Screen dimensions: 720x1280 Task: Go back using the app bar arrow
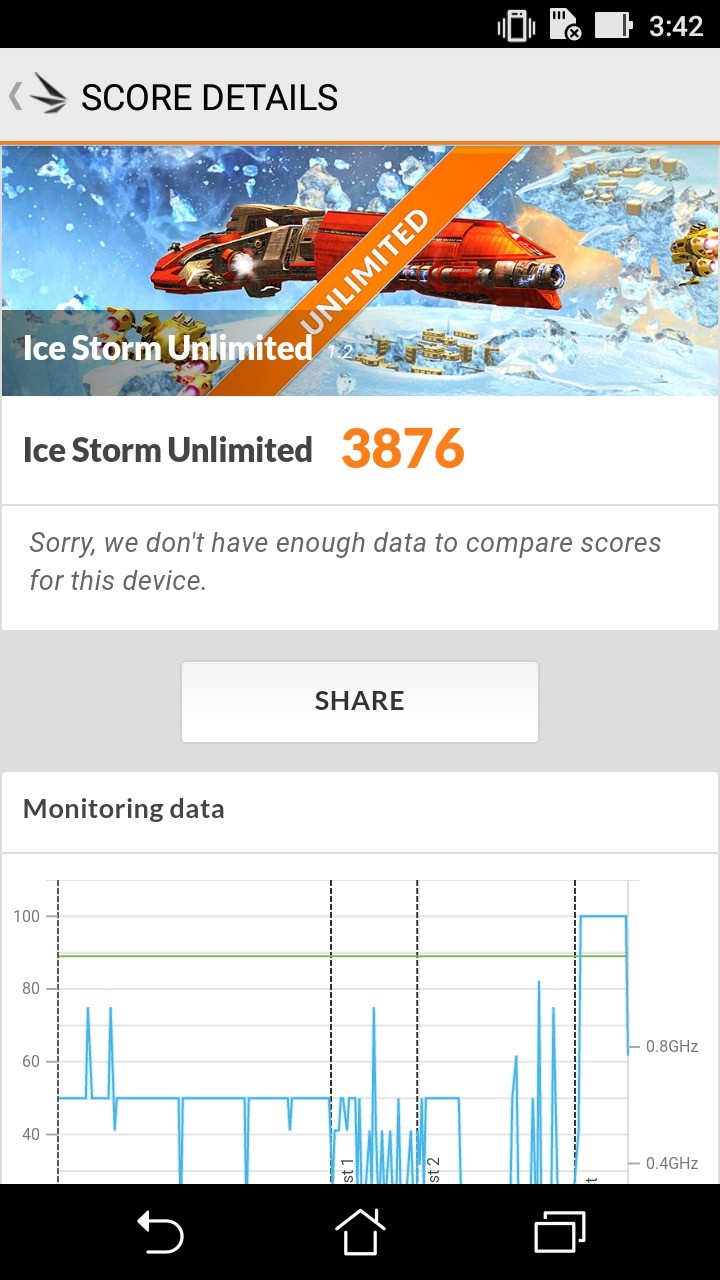tap(38, 96)
